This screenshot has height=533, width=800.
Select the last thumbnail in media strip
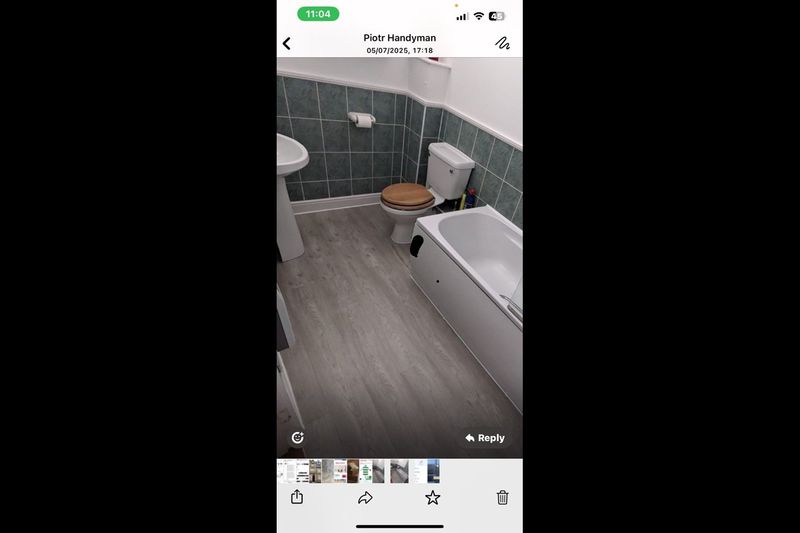[x=433, y=471]
